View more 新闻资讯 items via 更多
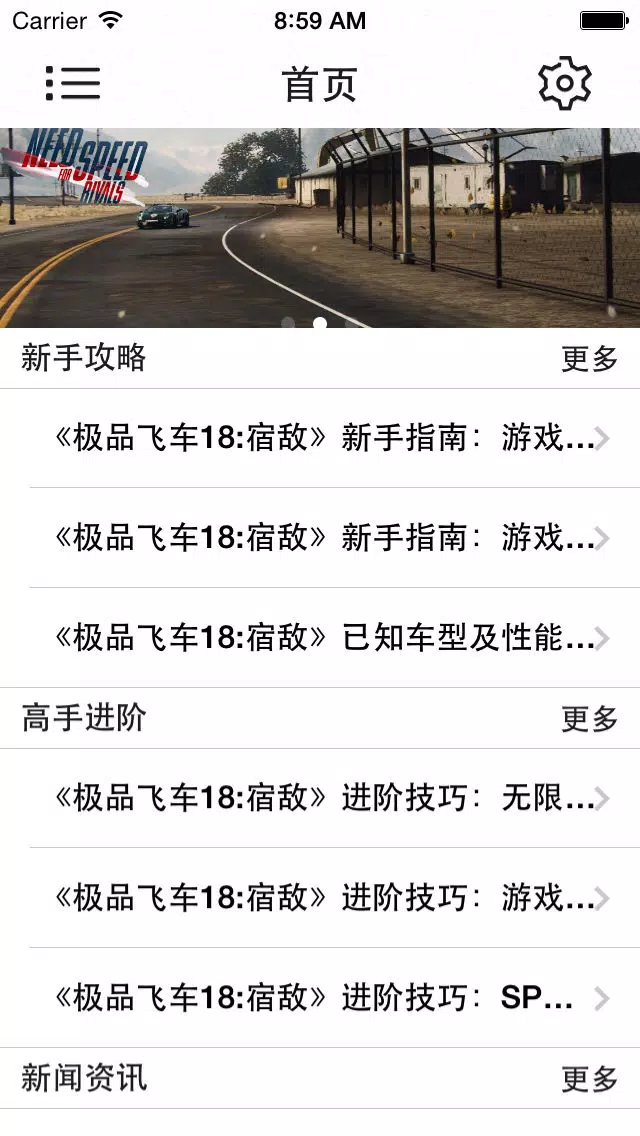Viewport: 640px width, 1136px height. [589, 1078]
